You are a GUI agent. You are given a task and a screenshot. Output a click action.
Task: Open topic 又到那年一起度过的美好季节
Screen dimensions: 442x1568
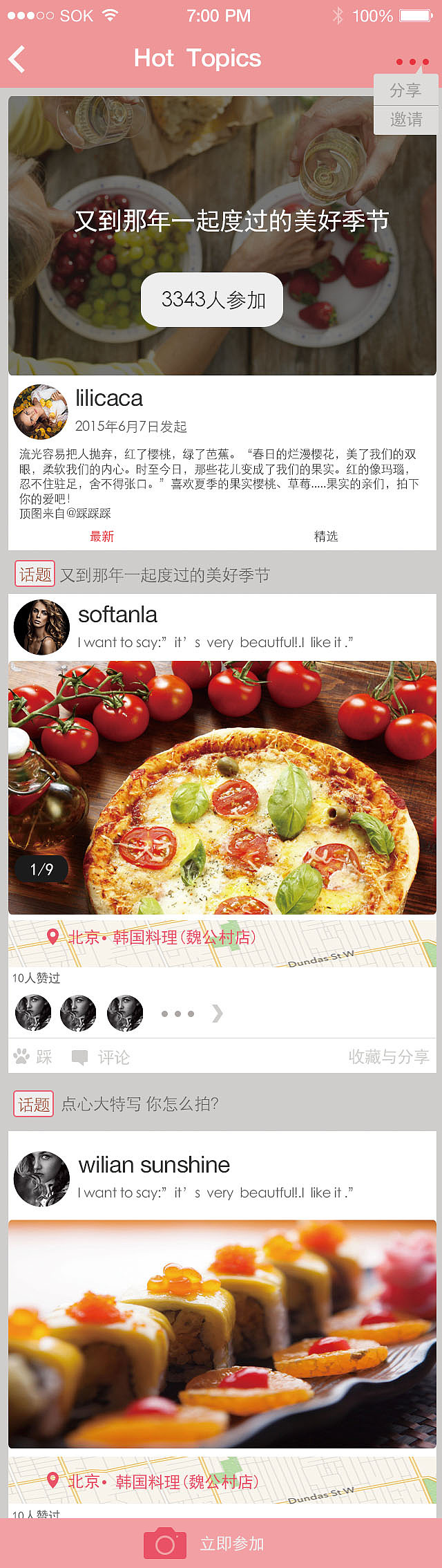coord(164,575)
